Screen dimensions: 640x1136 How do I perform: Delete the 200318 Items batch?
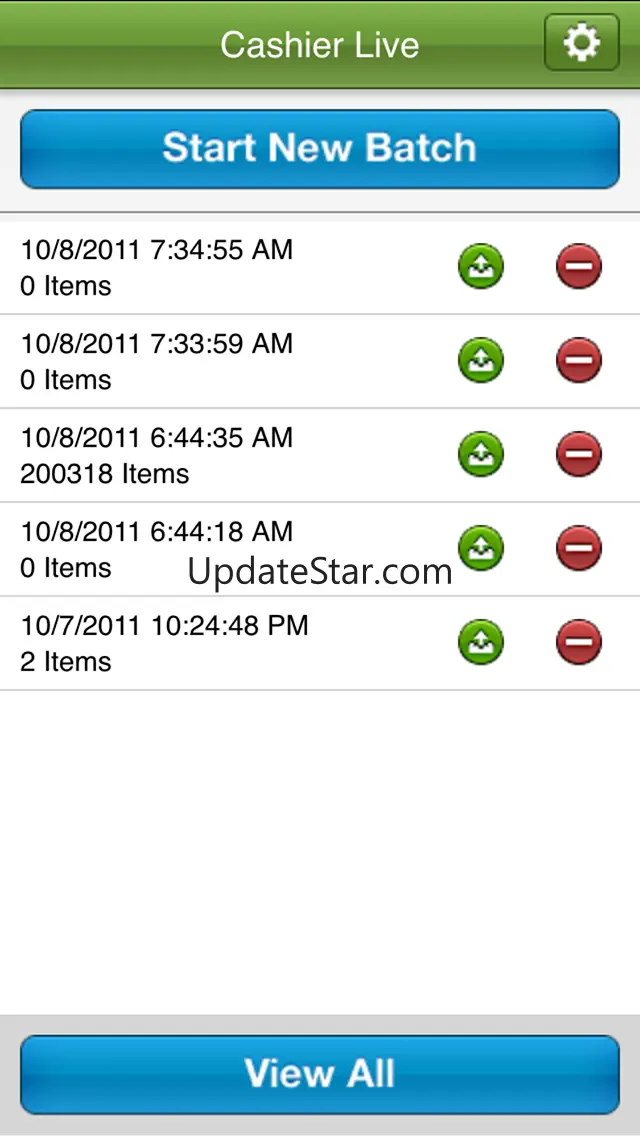click(578, 455)
